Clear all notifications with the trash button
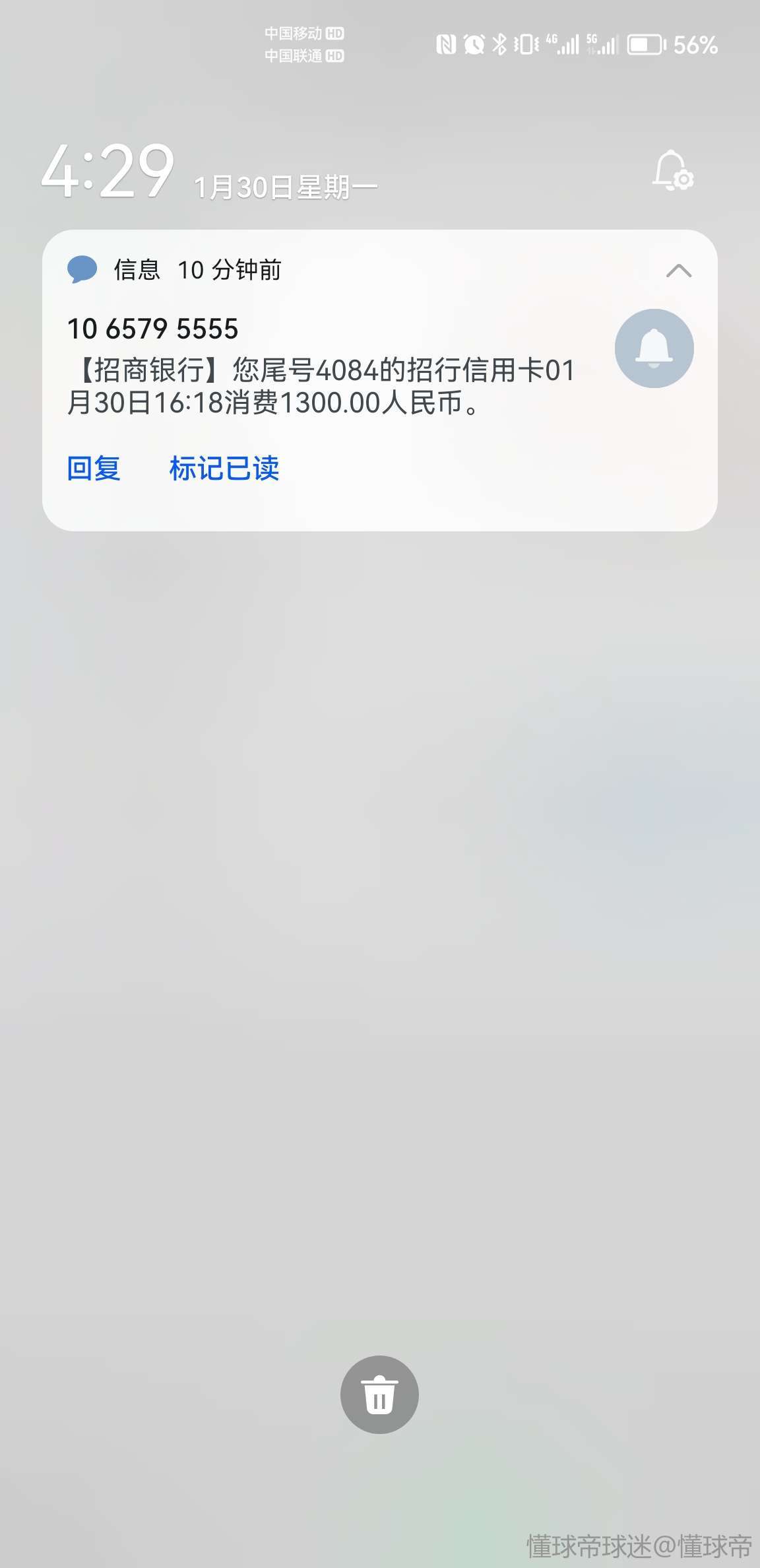The image size is (760, 1568). (x=379, y=1394)
